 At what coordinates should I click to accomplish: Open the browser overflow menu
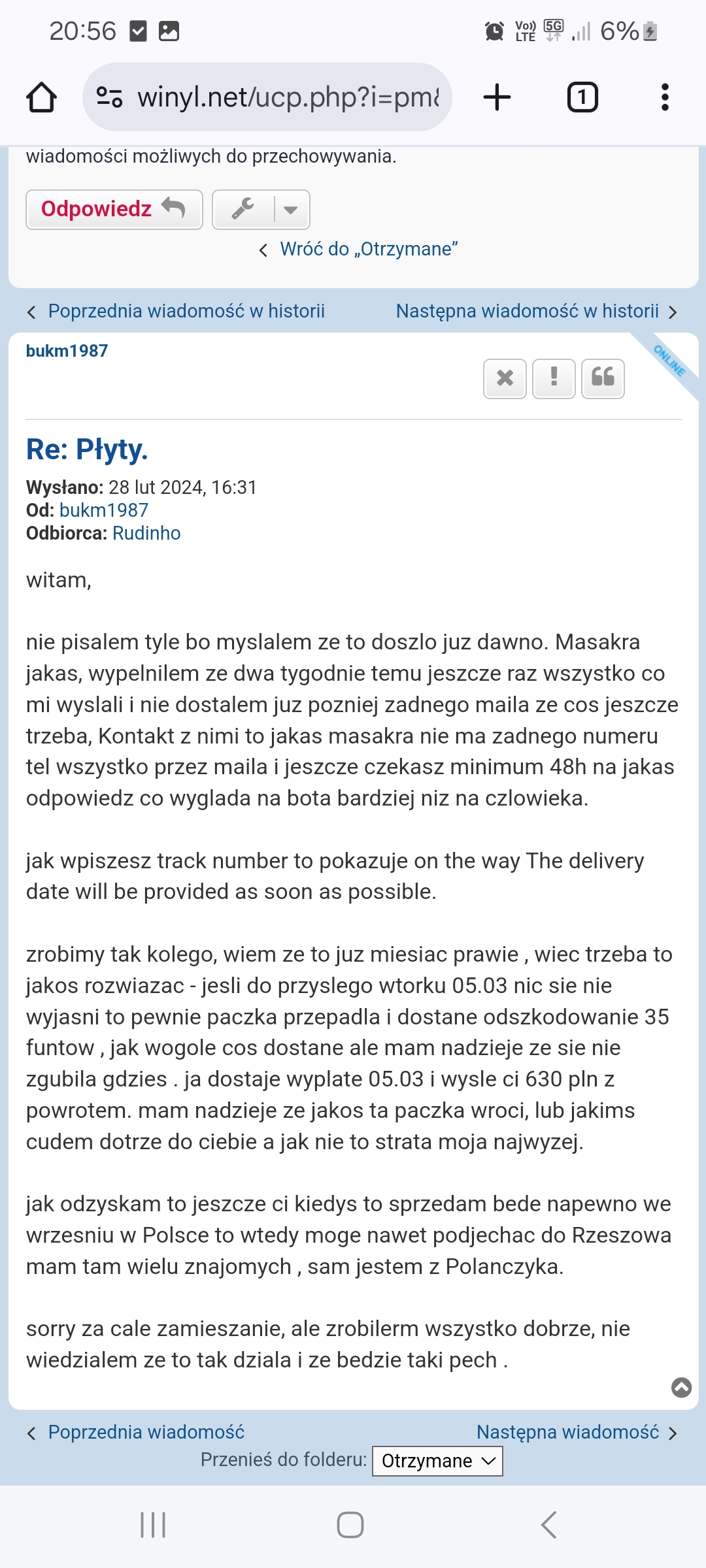(665, 97)
